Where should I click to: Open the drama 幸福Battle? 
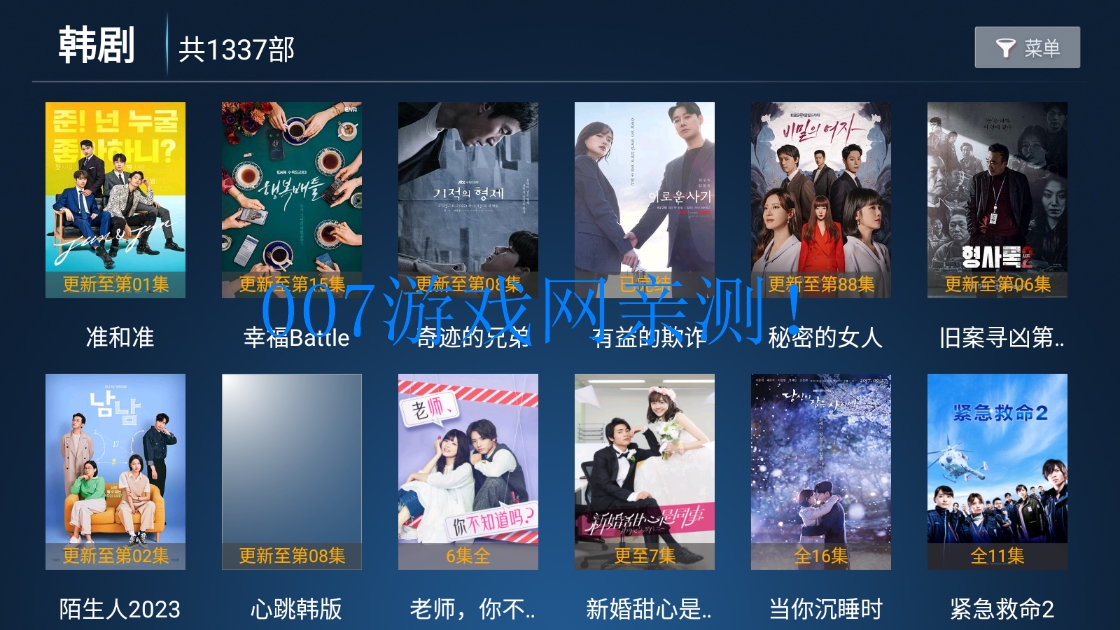pyautogui.click(x=291, y=200)
